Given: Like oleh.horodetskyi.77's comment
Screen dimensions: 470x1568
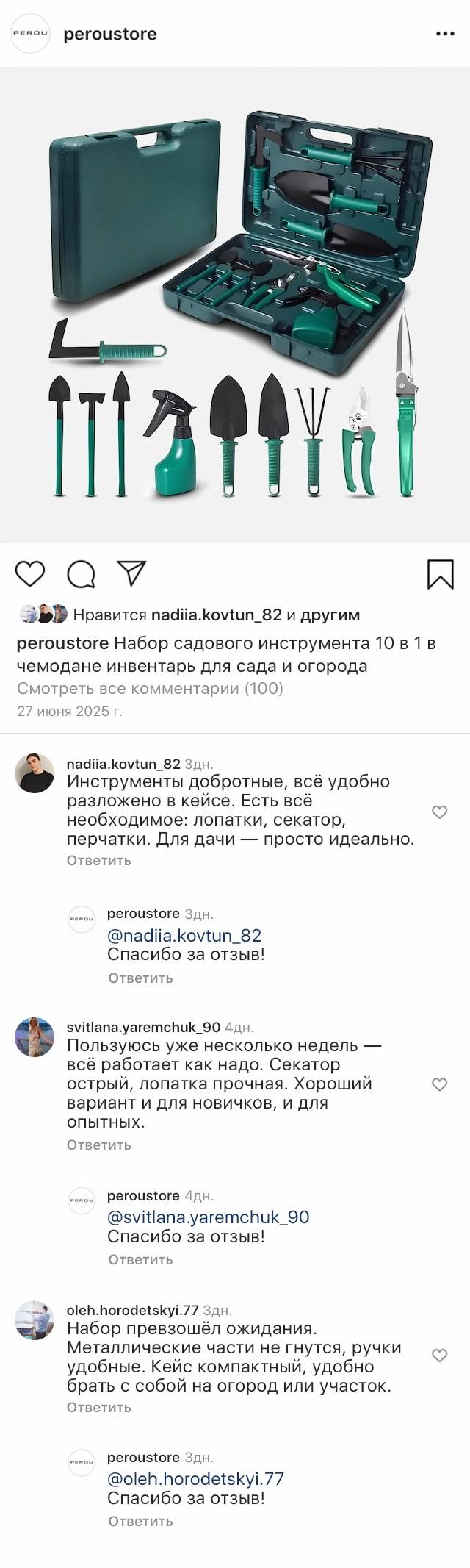Looking at the screenshot, I should coord(439,1356).
